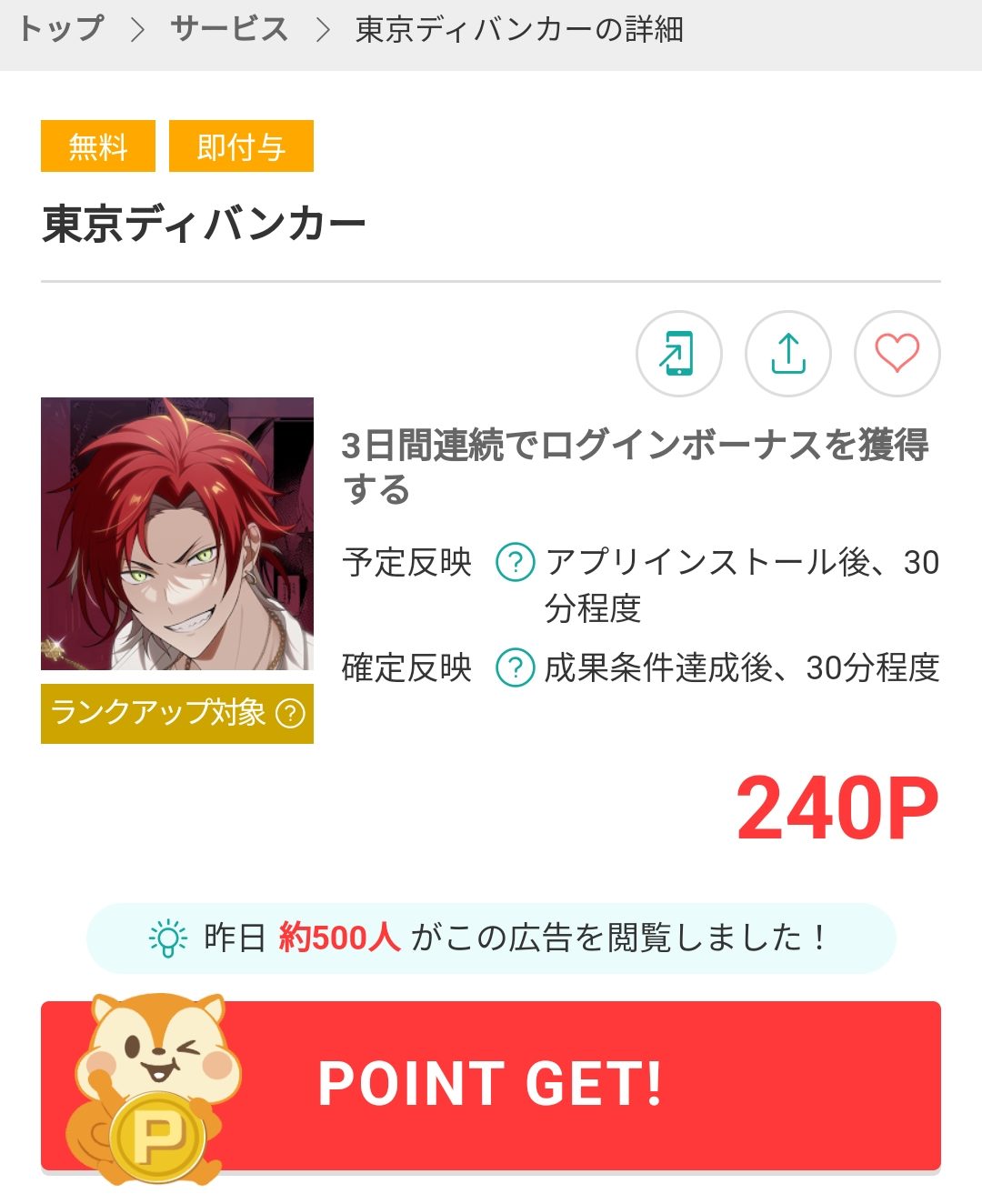Add 東京ディバンカー to favorites
This screenshot has height=1204, width=982.
pos(897,354)
